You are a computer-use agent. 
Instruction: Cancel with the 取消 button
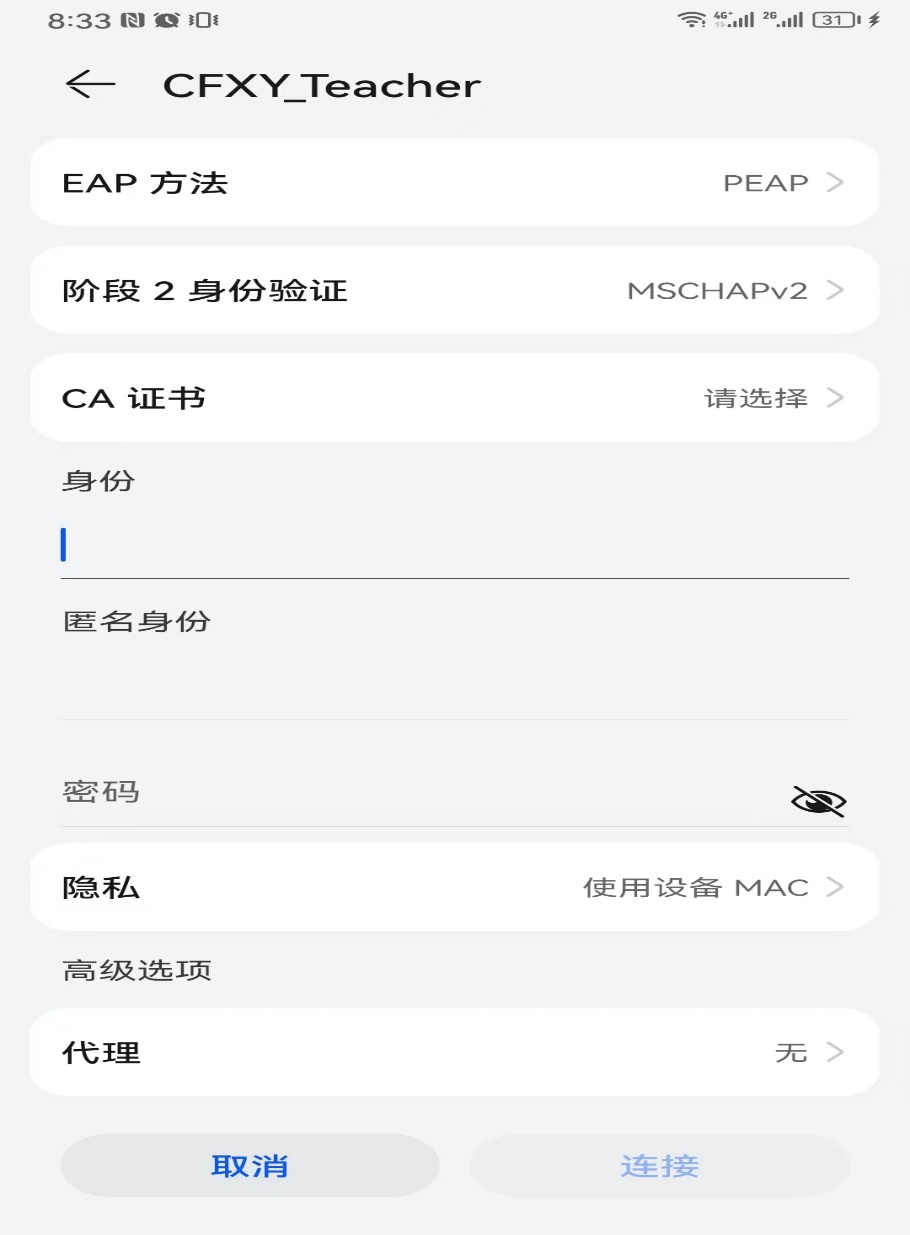pyautogui.click(x=250, y=1166)
